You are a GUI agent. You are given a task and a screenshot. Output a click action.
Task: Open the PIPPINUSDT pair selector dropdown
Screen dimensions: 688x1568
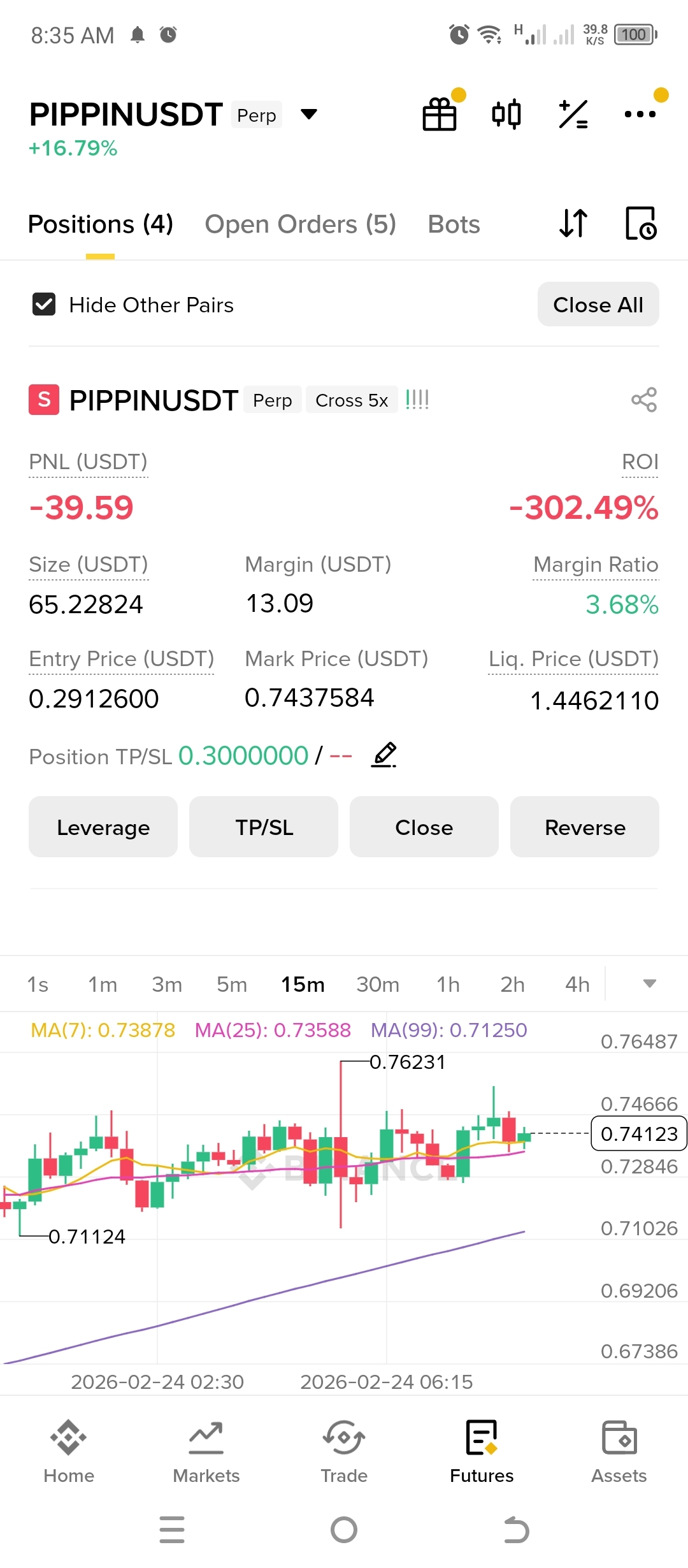[x=309, y=115]
